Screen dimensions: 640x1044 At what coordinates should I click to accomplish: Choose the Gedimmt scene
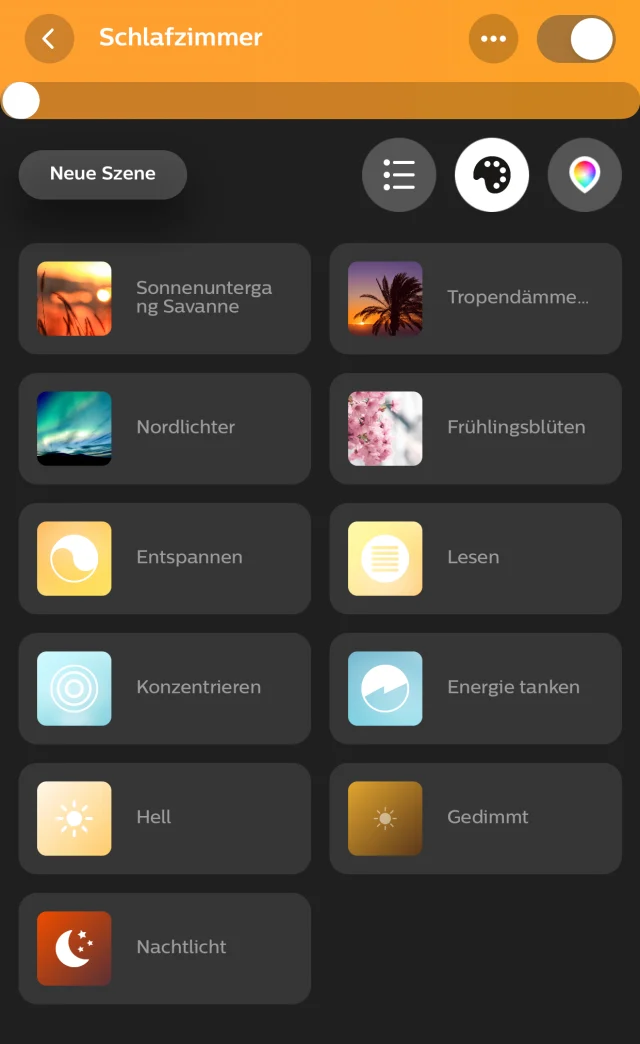pyautogui.click(x=476, y=818)
